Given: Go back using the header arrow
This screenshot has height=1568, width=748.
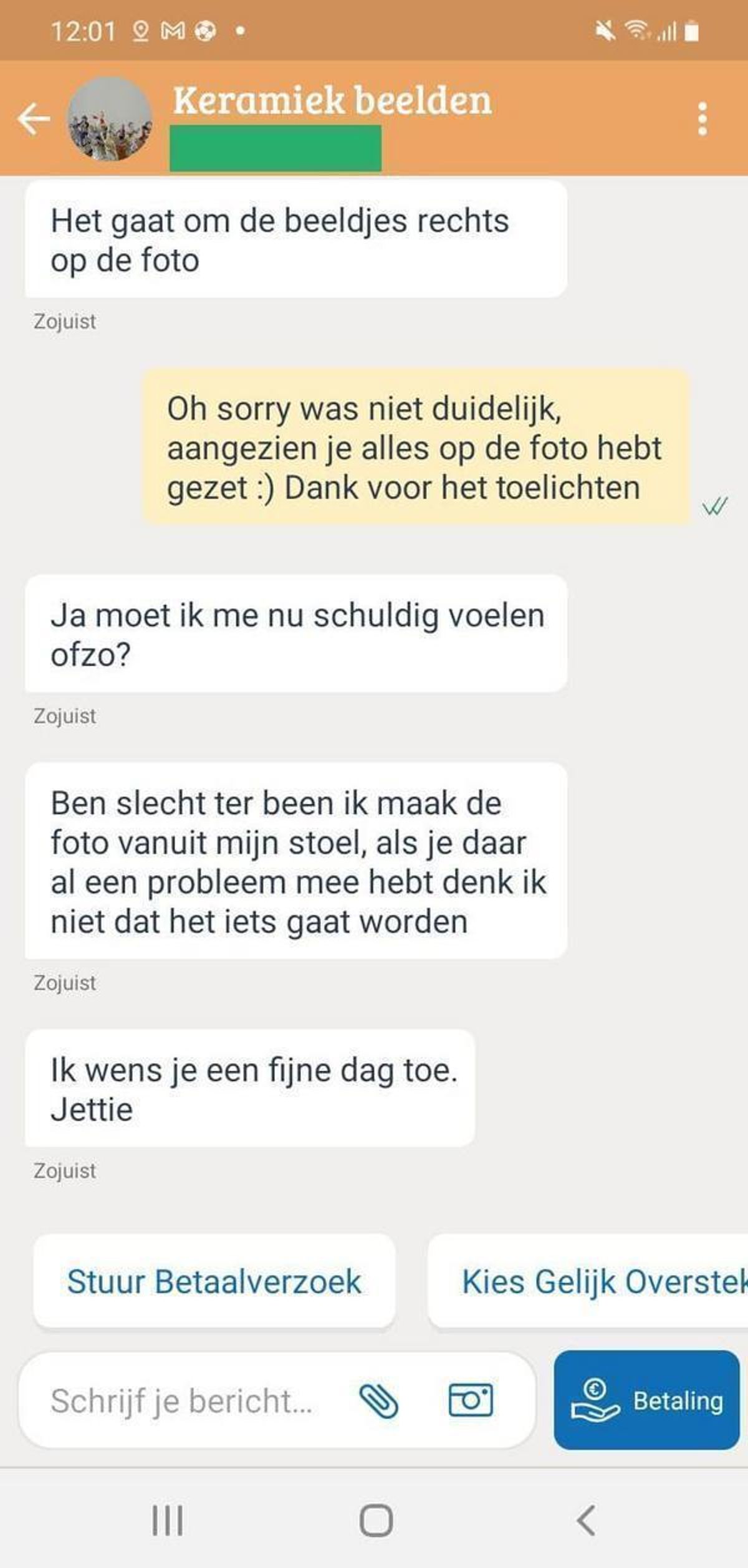Looking at the screenshot, I should (34, 118).
